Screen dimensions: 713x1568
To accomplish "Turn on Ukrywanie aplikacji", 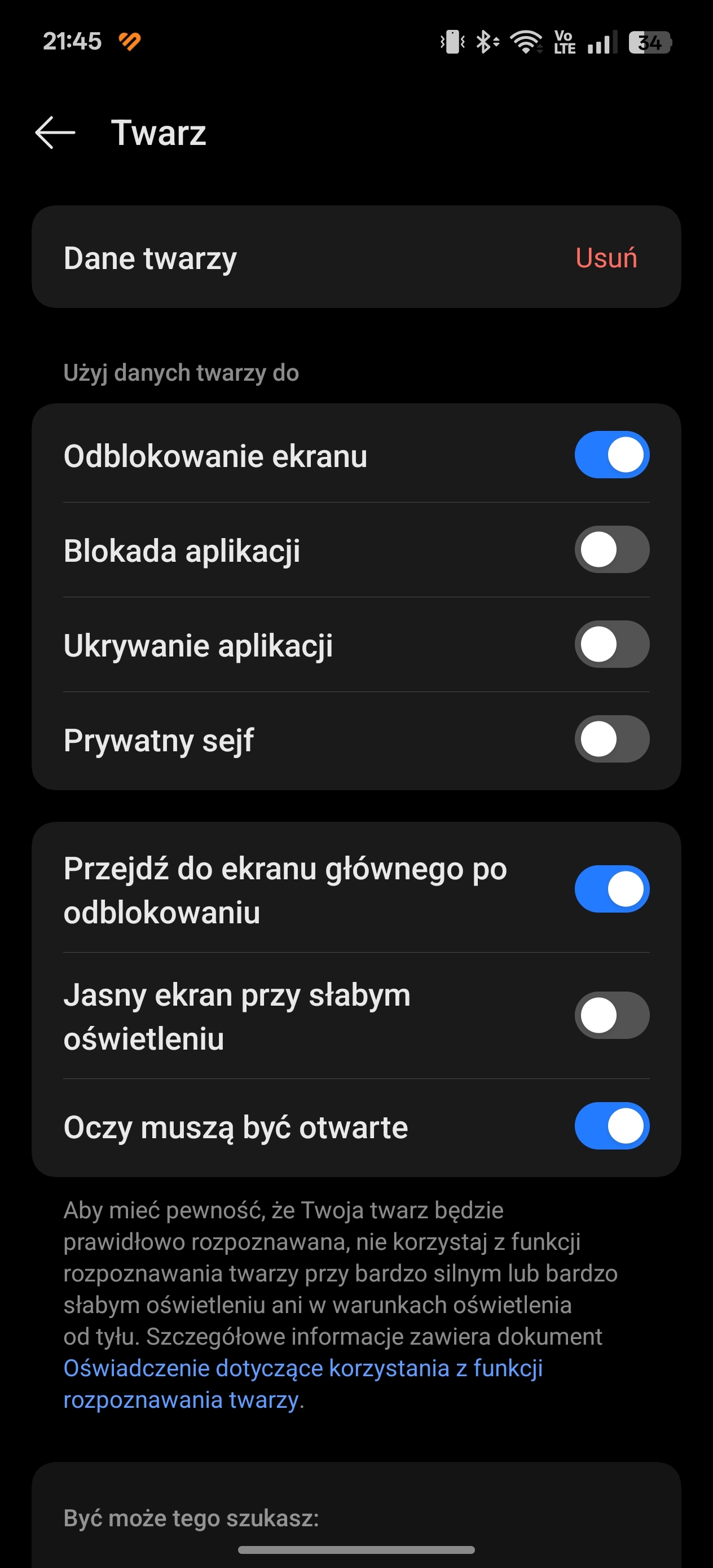I will pyautogui.click(x=612, y=644).
